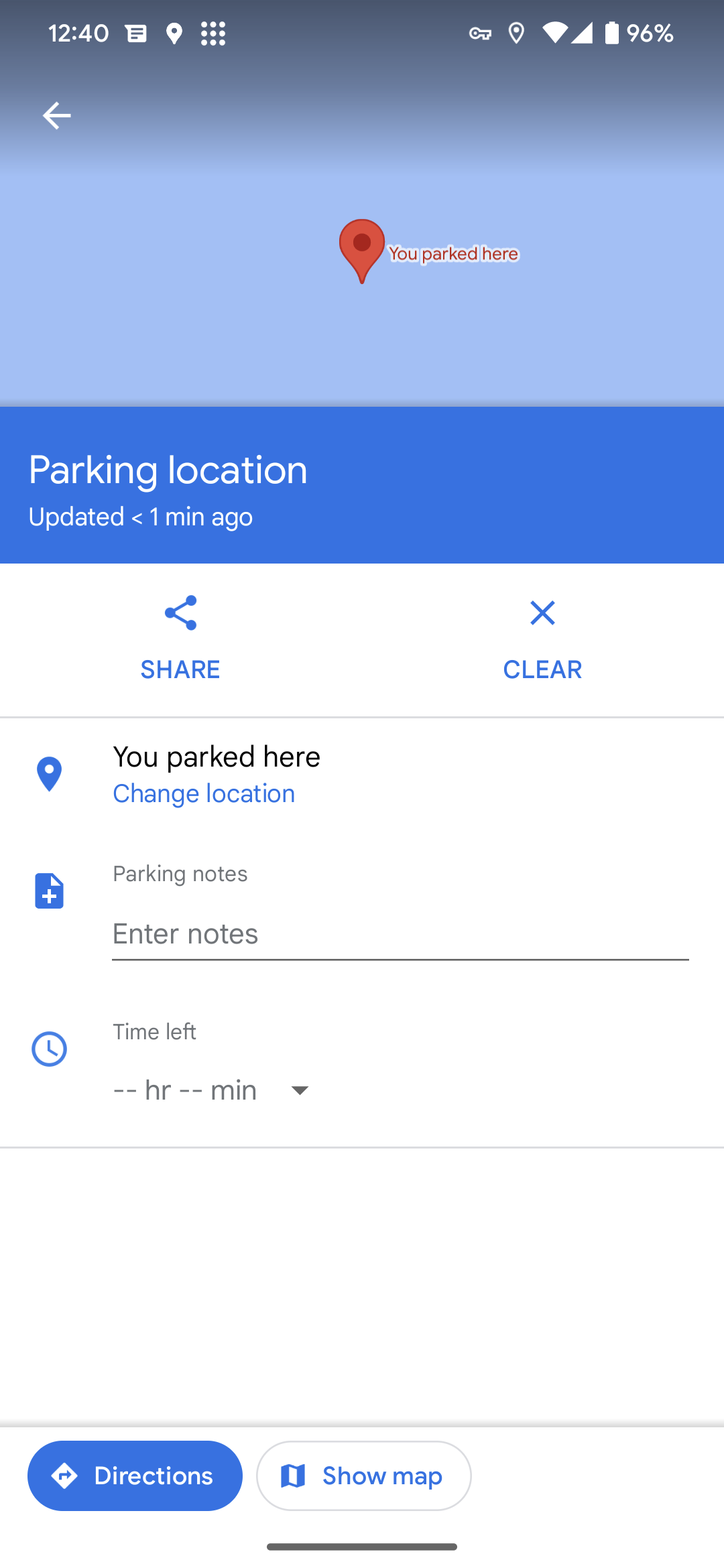Image resolution: width=724 pixels, height=1568 pixels.
Task: Tap the location services icon in the status bar
Action: pyautogui.click(x=516, y=33)
